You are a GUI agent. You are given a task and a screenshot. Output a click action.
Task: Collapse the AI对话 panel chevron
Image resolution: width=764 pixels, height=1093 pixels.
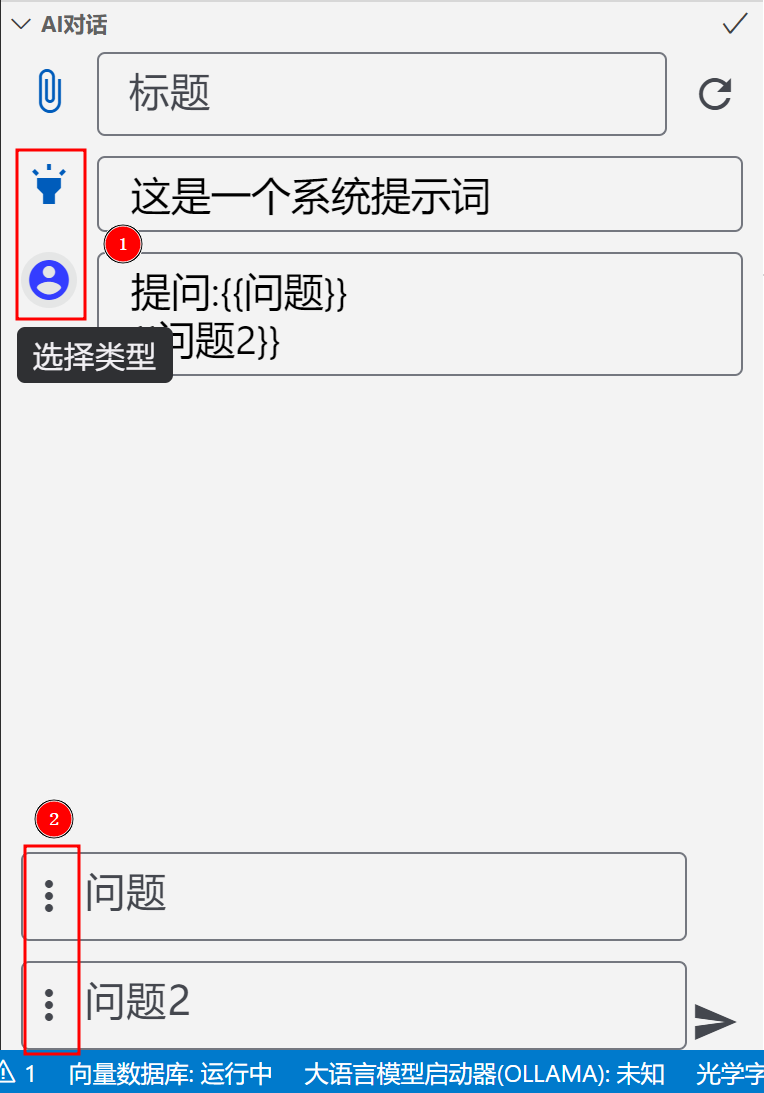pos(21,25)
